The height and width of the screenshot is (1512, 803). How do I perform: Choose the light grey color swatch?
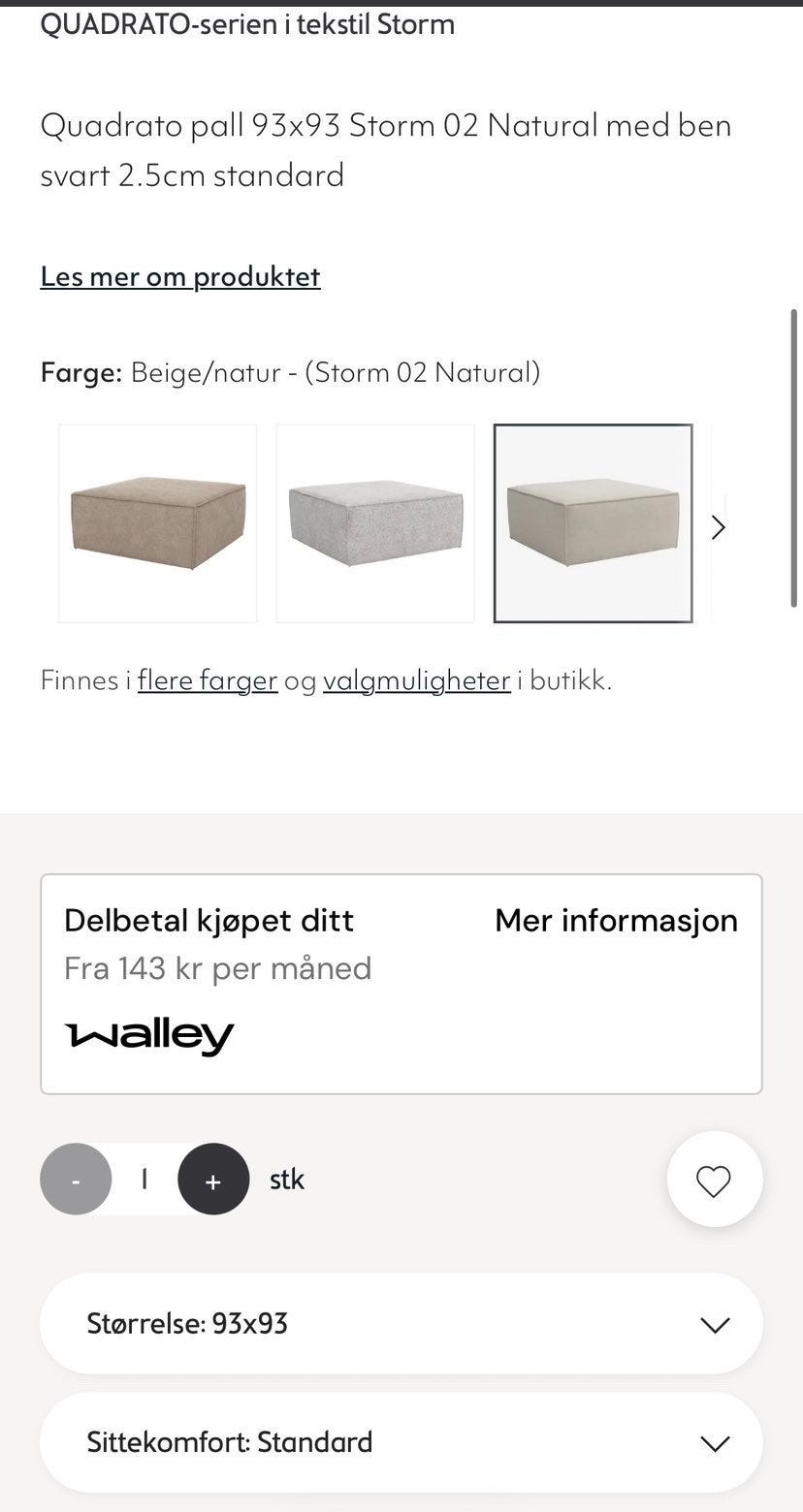(x=375, y=523)
